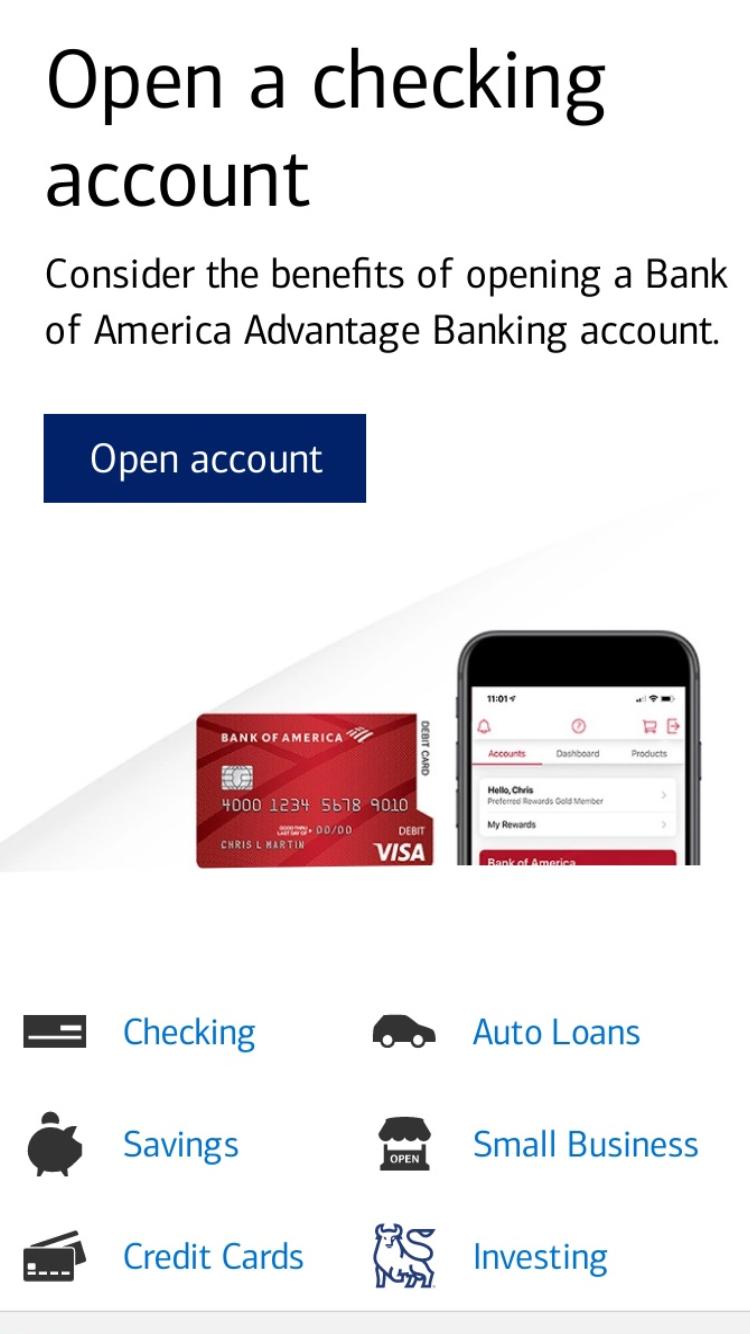Open Auto Loans link
The height and width of the screenshot is (1334, 750).
(x=556, y=1032)
